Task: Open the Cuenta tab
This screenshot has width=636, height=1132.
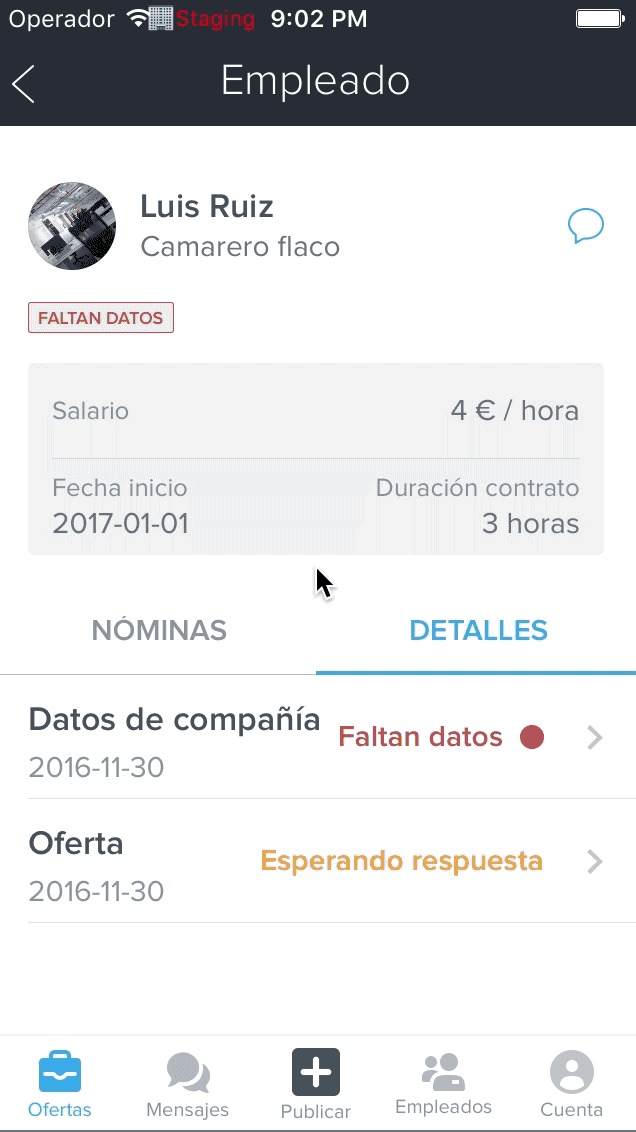Action: [x=571, y=1084]
